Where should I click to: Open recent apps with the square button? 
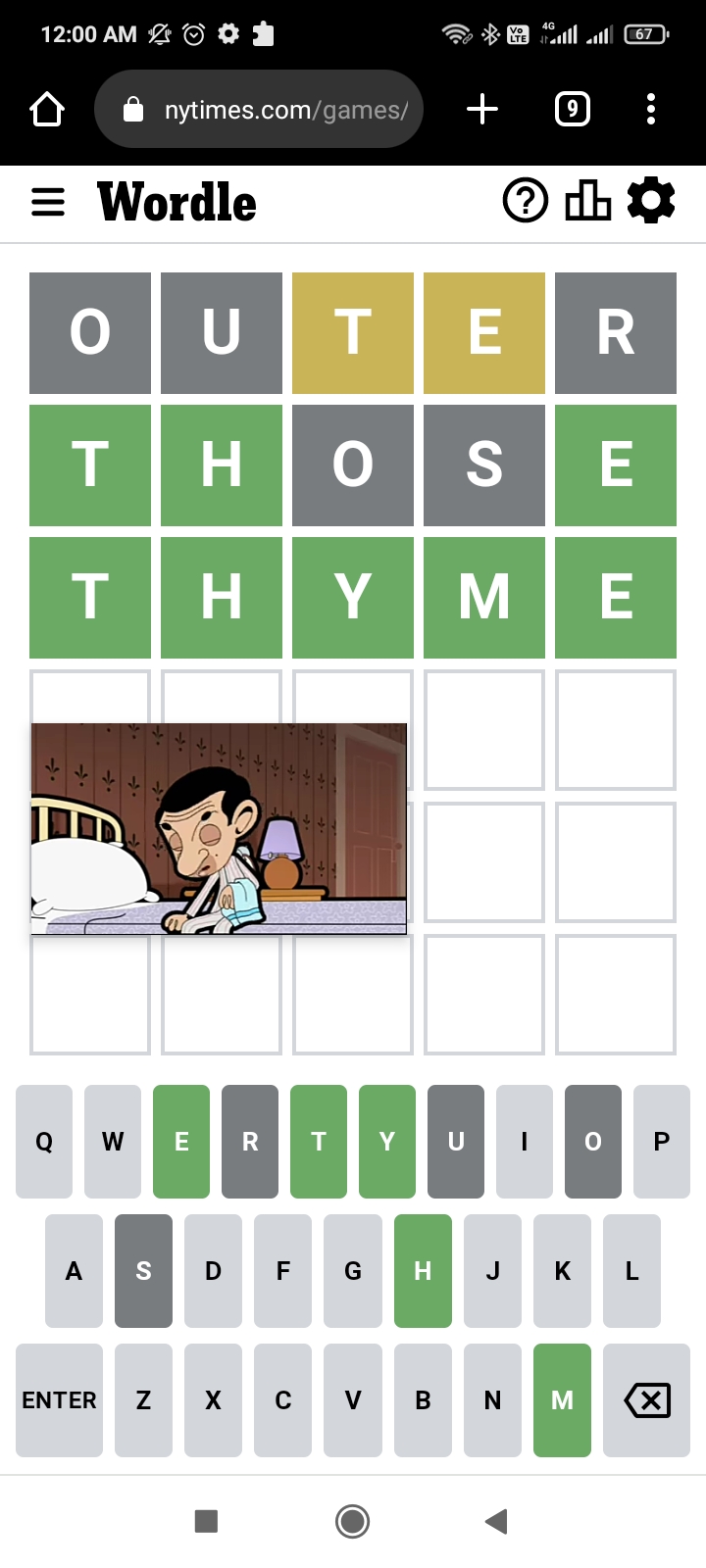206,1521
